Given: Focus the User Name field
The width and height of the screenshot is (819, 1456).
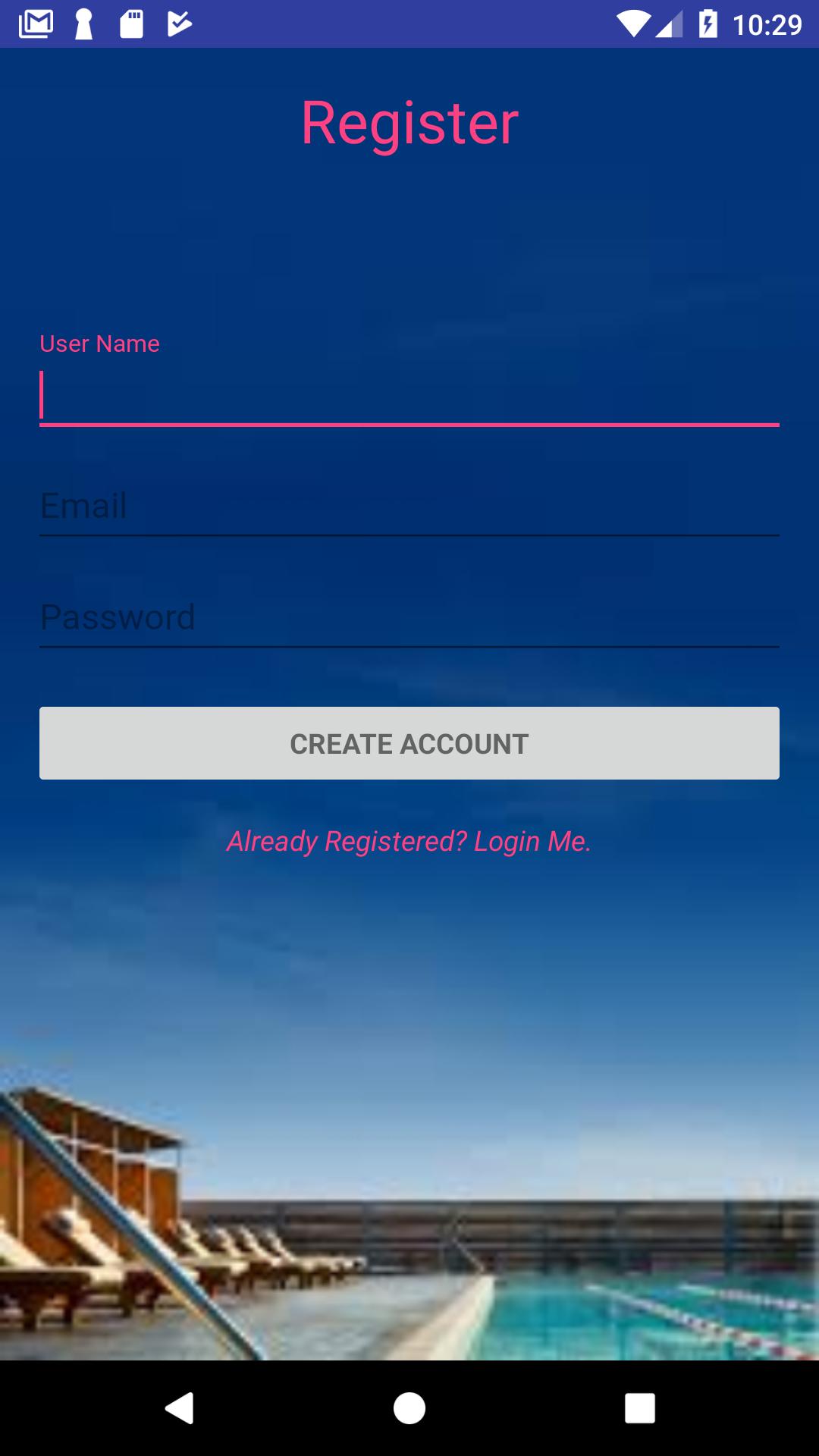Looking at the screenshot, I should [409, 396].
